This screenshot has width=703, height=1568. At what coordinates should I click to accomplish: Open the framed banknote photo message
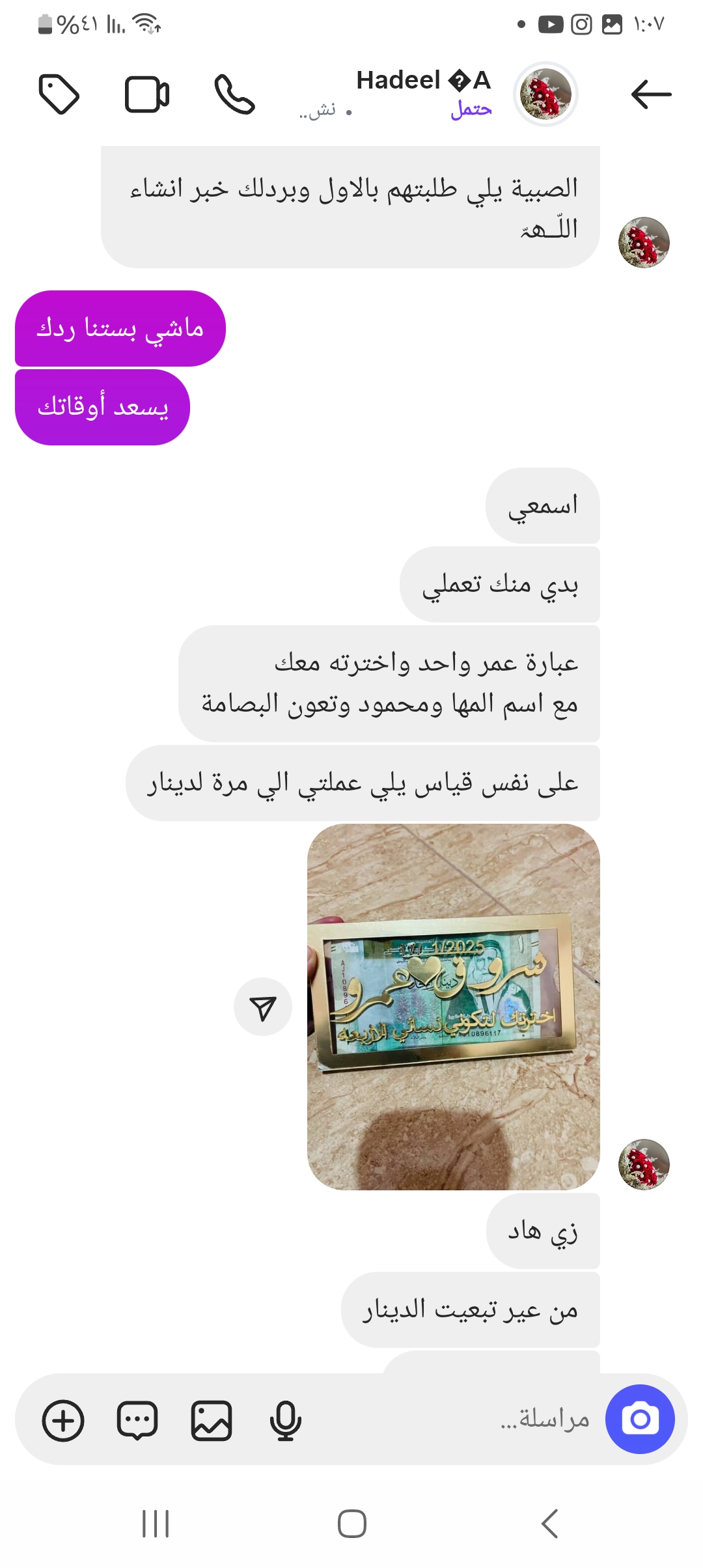click(x=453, y=1007)
